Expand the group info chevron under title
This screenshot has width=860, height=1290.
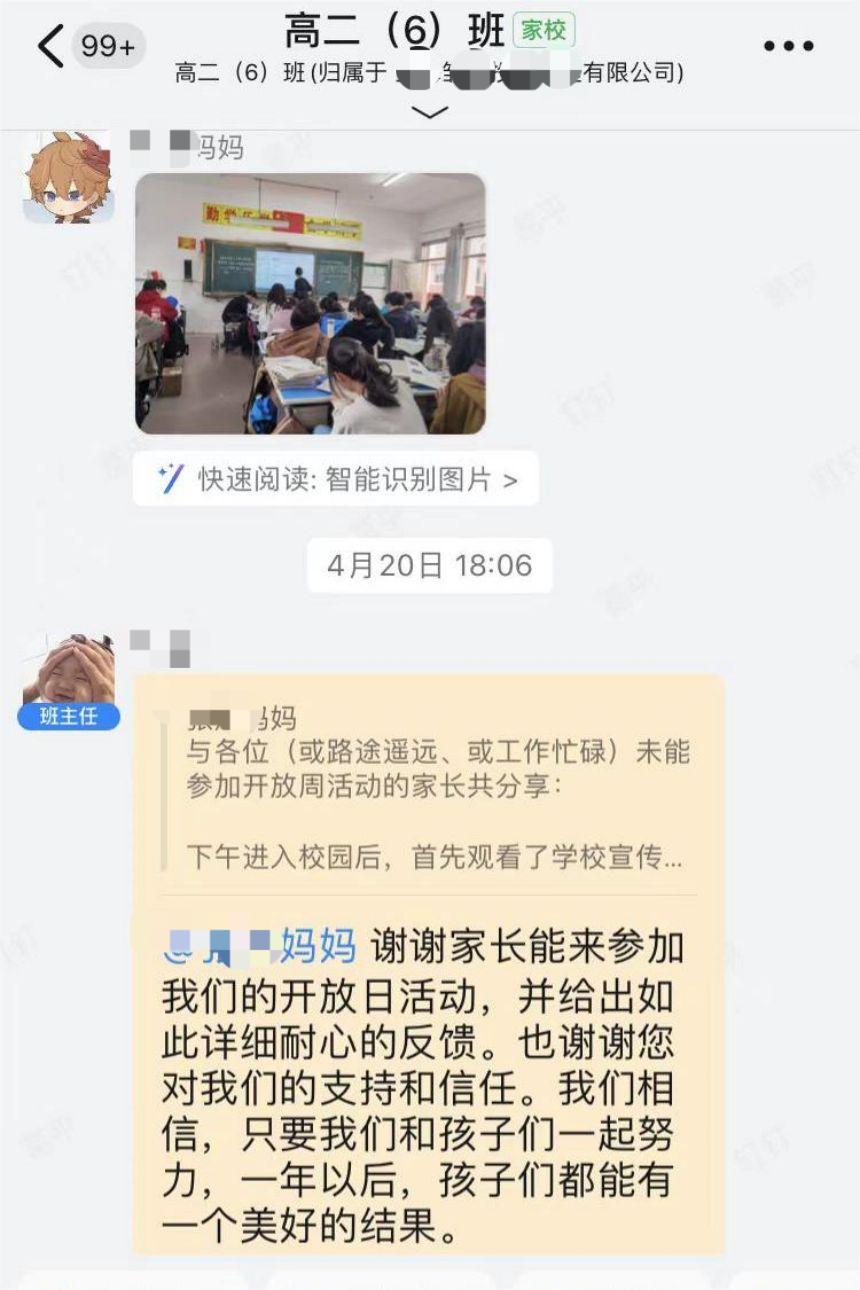pos(430,112)
